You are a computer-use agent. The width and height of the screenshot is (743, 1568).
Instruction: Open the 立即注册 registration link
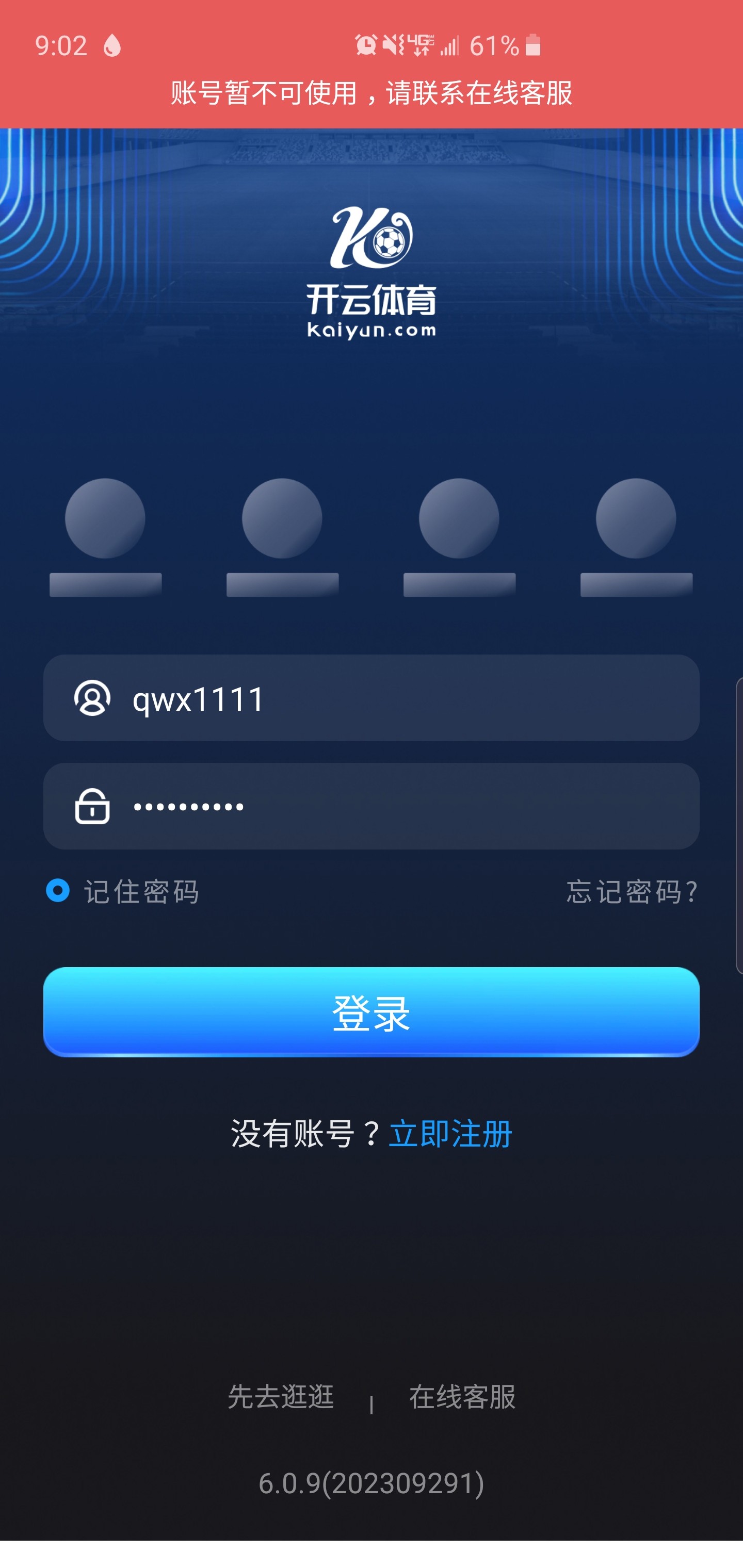click(451, 1133)
